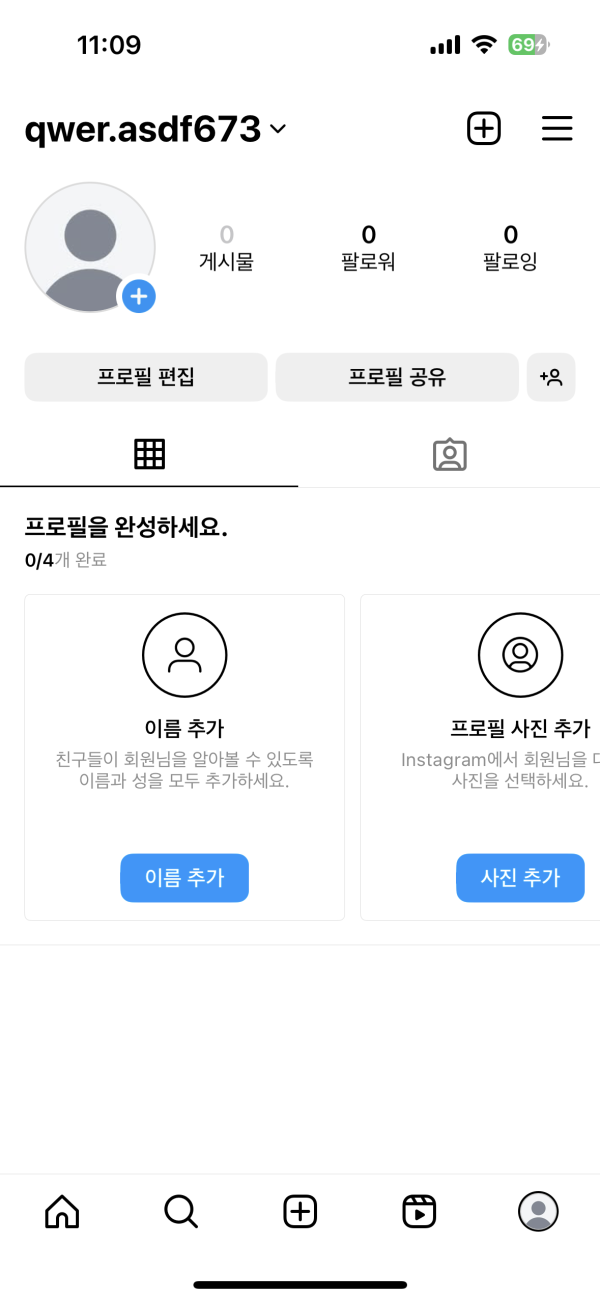
Task: Switch to the tagged photos tab
Action: coord(450,455)
